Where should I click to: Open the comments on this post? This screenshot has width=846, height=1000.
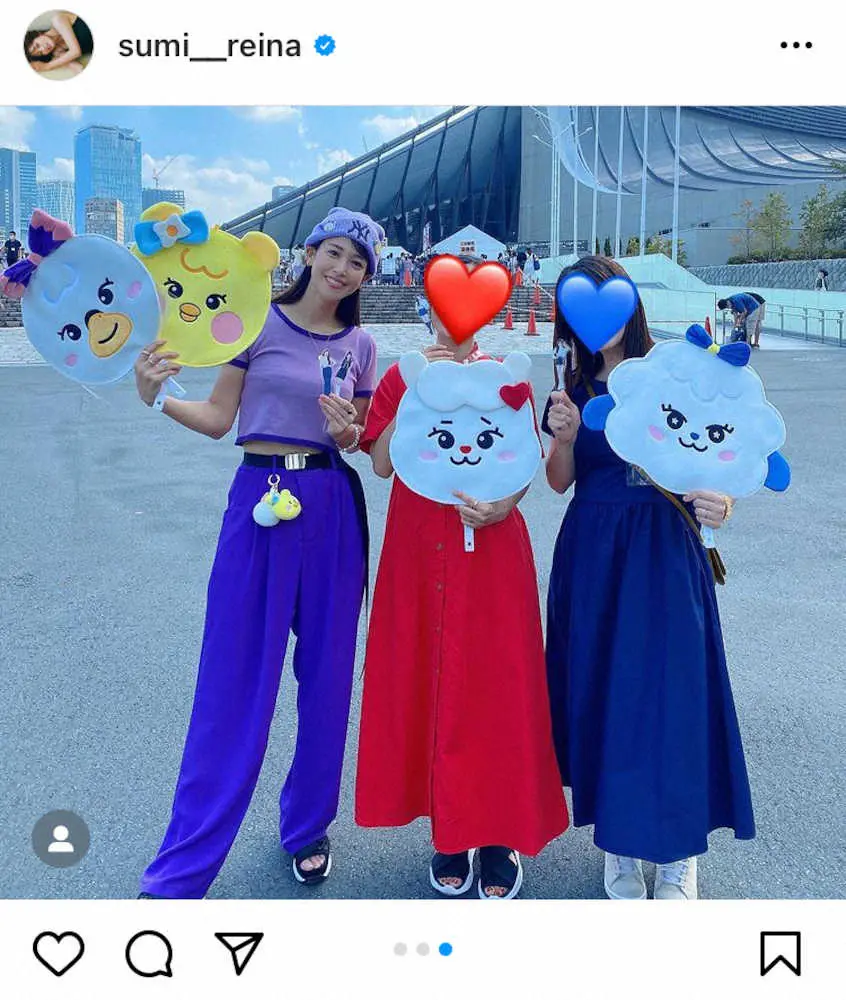coord(149,953)
